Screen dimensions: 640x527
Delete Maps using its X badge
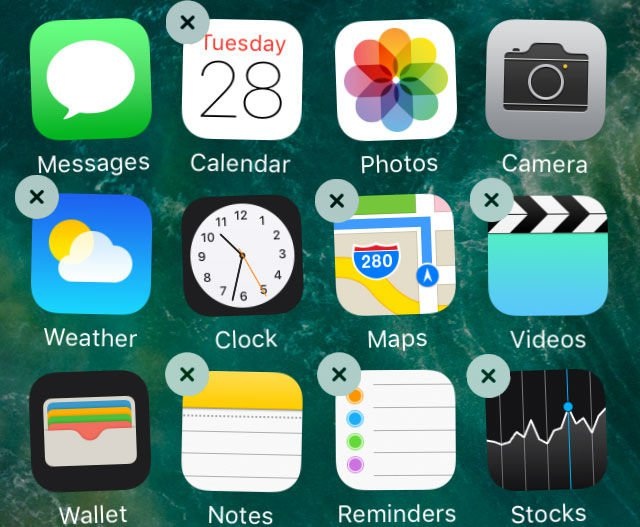tap(337, 200)
